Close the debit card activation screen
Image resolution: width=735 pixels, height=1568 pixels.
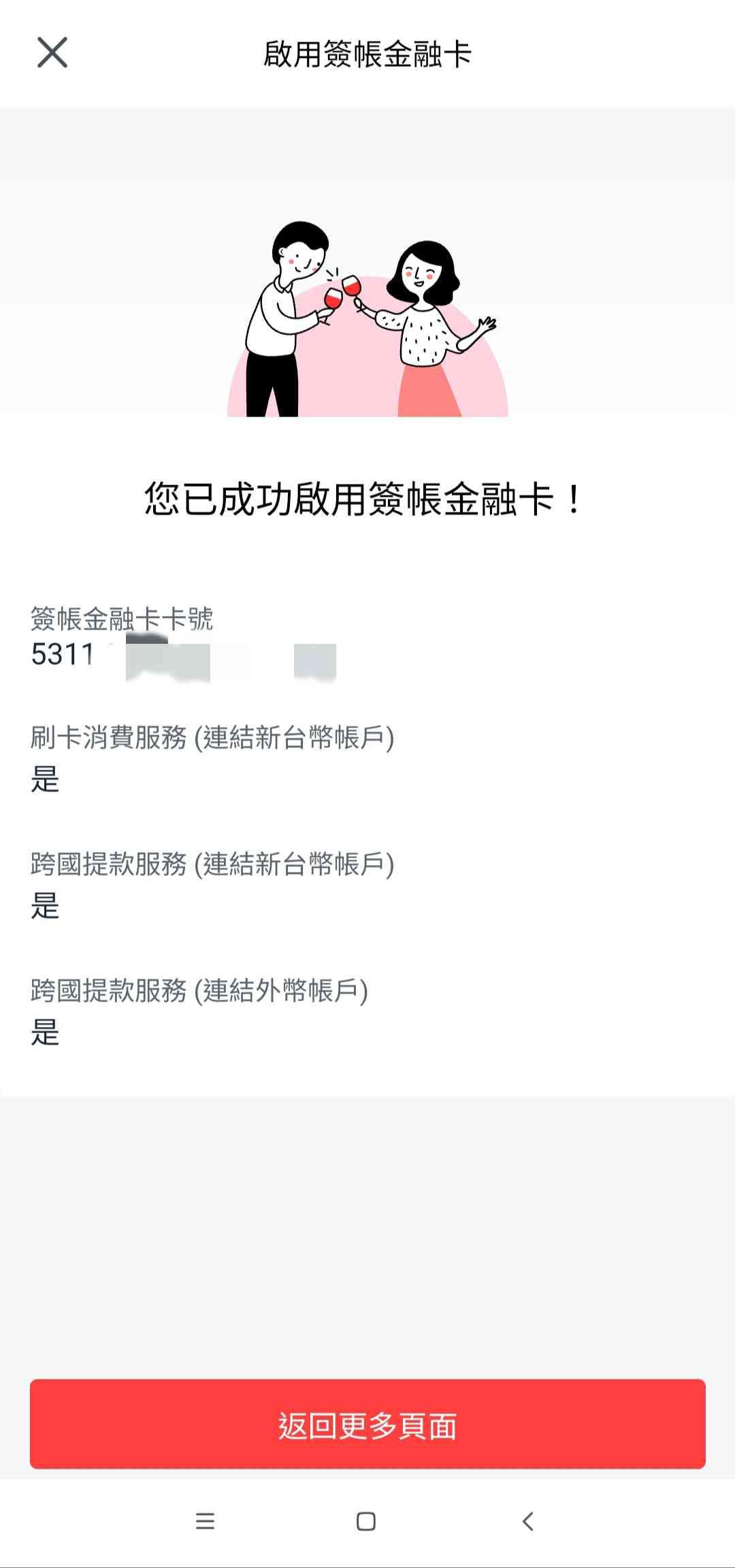(52, 53)
